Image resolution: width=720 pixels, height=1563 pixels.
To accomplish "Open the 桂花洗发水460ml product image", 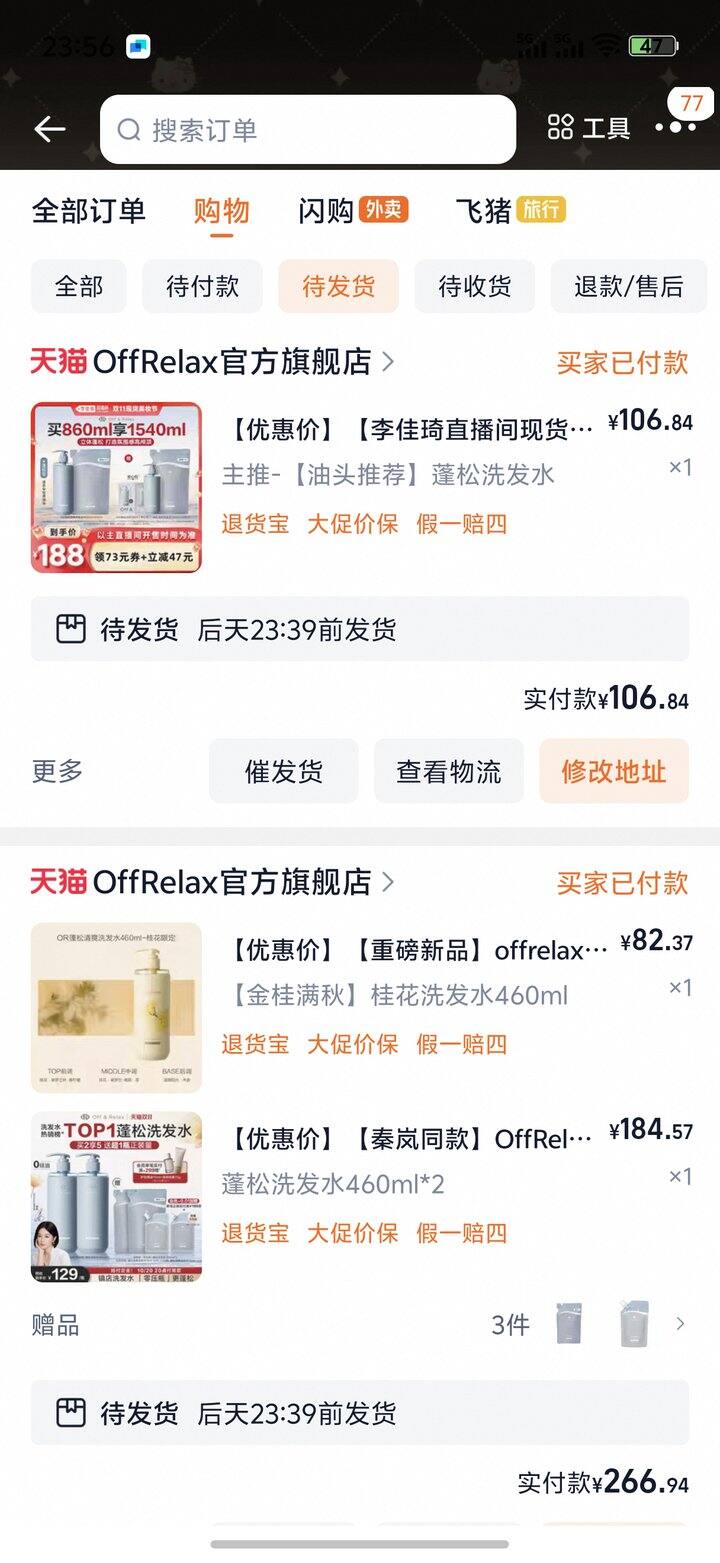I will click(x=116, y=1007).
